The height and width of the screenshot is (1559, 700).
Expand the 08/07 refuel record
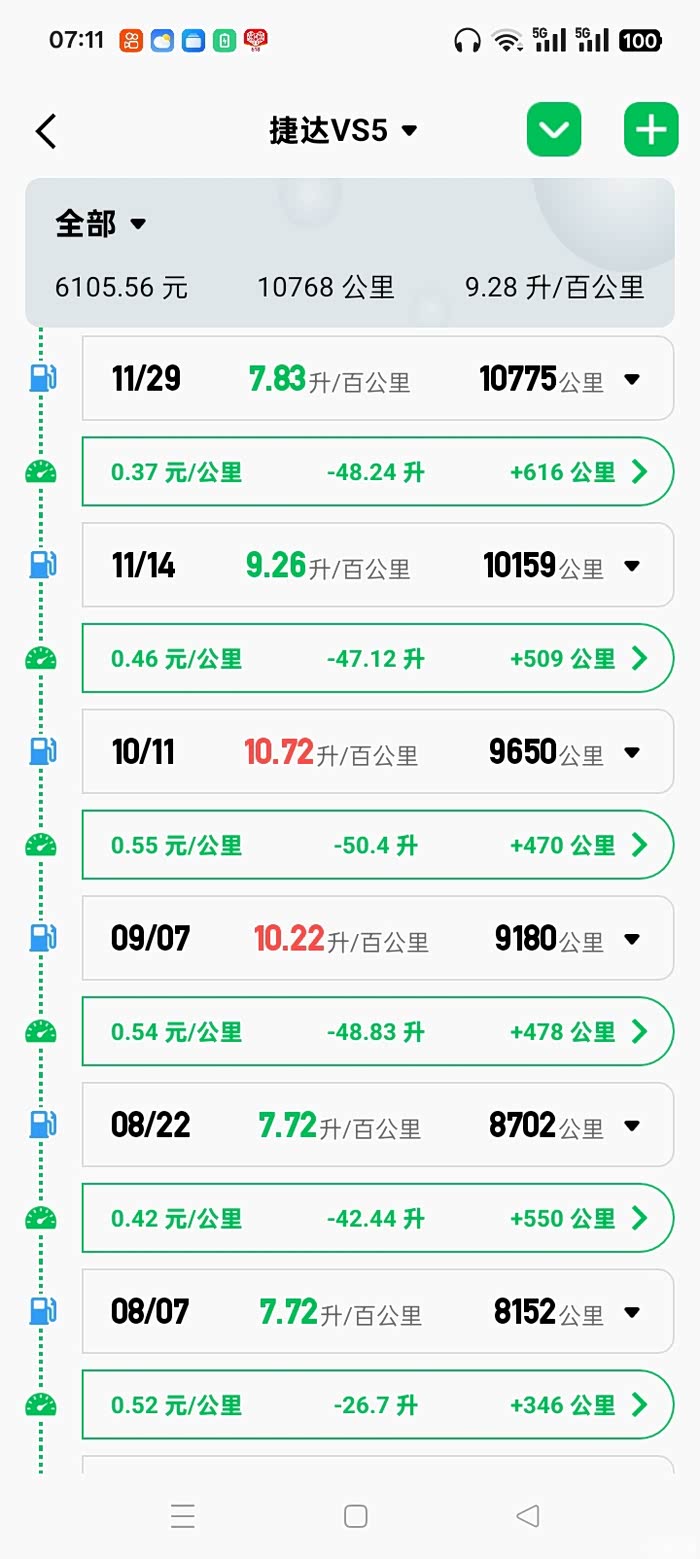631,1312
